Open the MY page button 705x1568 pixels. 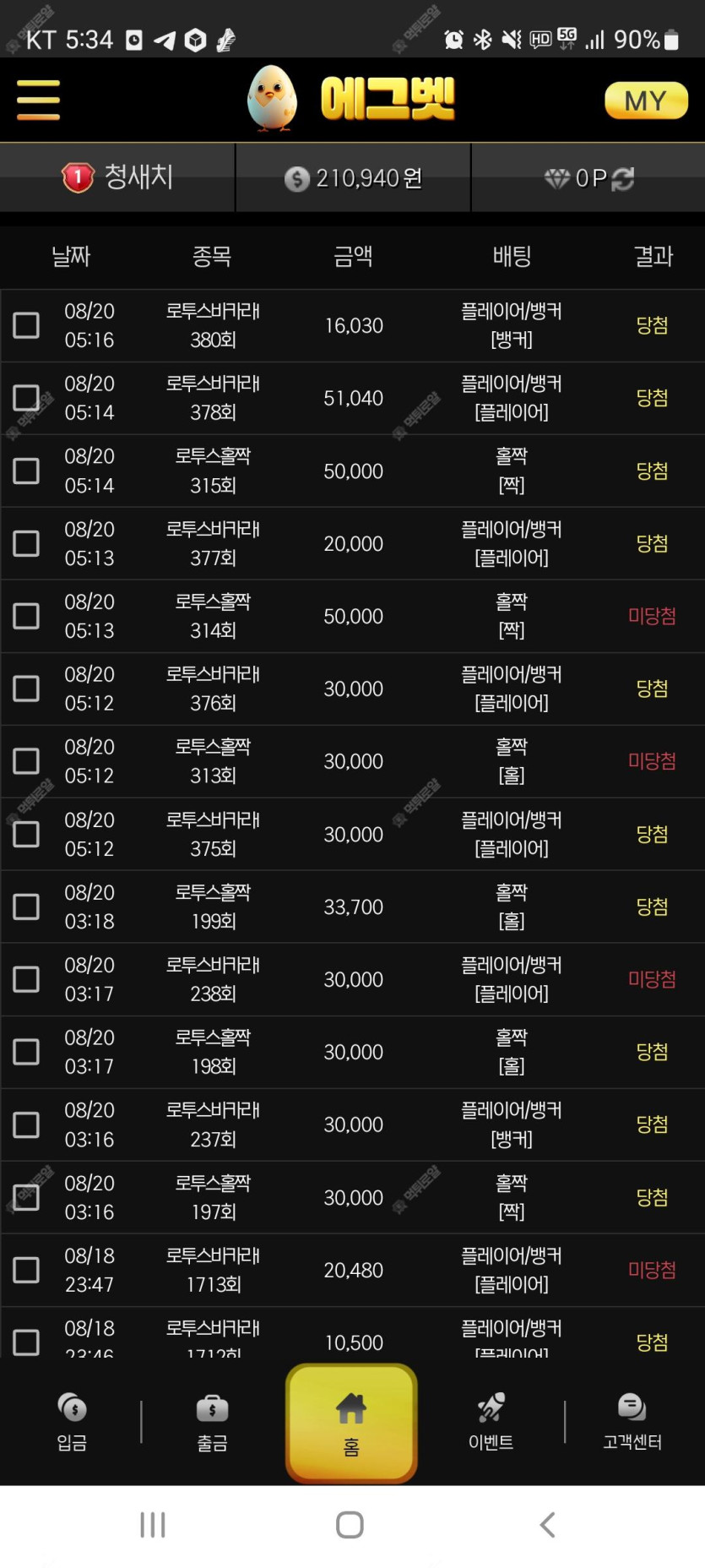(x=646, y=101)
